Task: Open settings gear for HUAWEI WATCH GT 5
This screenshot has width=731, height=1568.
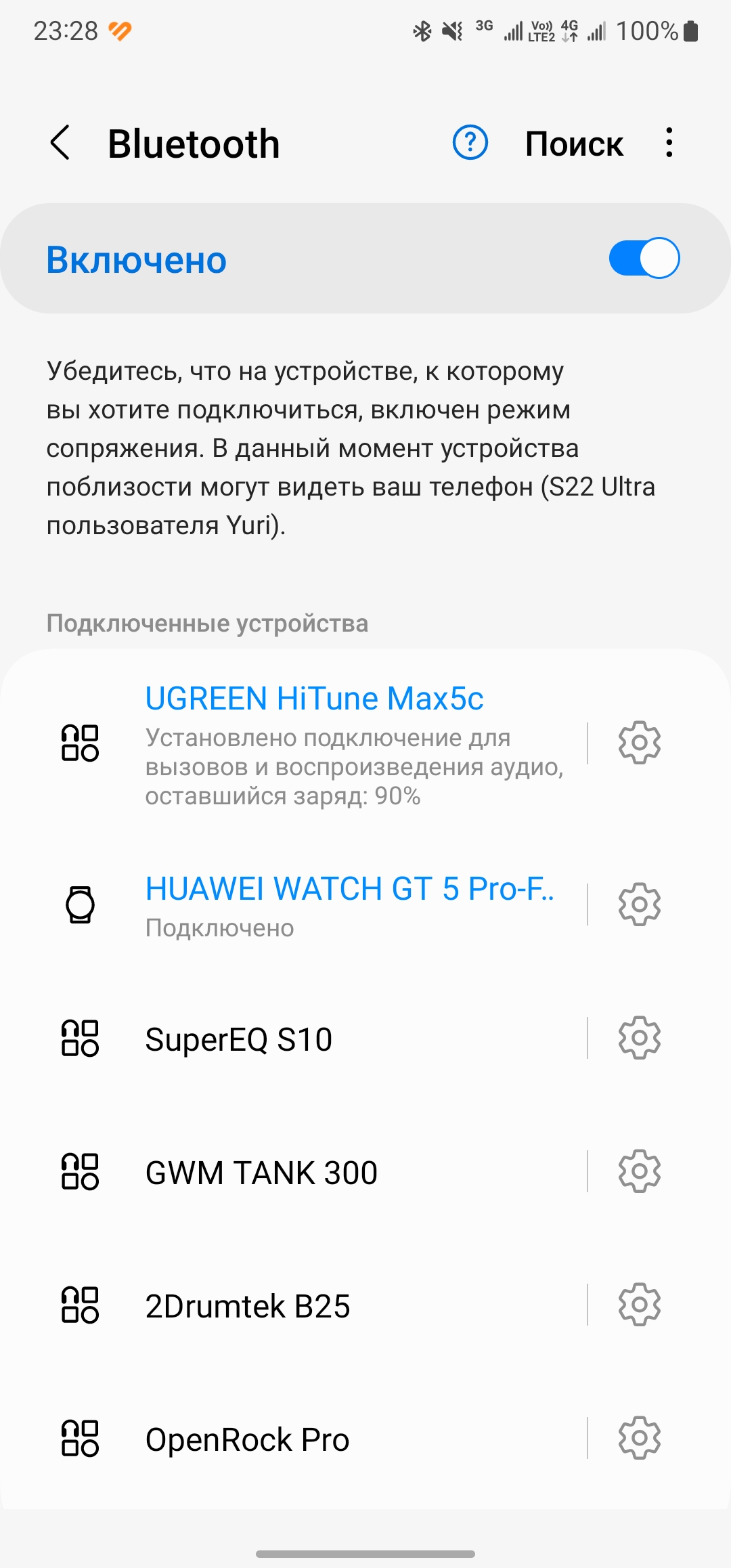Action: click(x=639, y=904)
